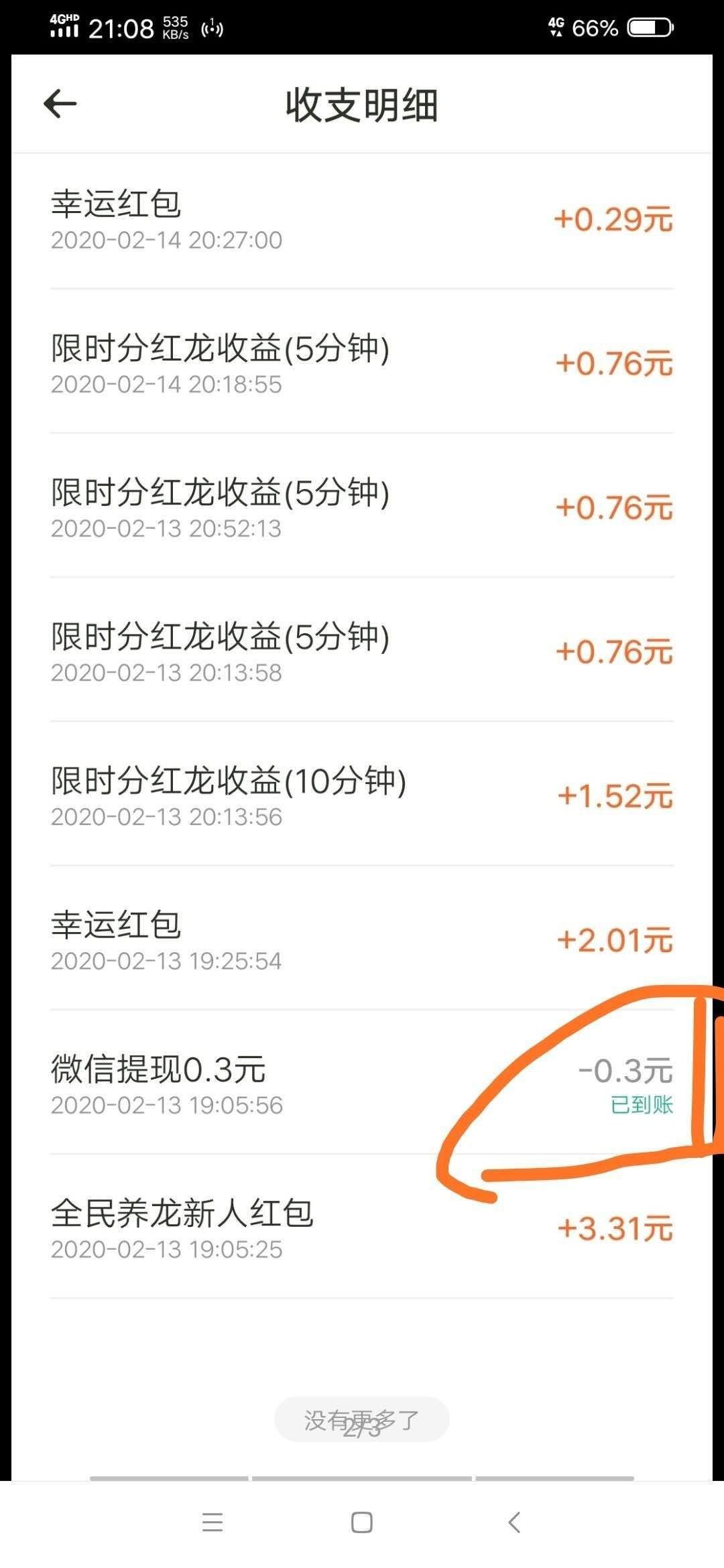Tap the system back chevron

pos(514,1522)
